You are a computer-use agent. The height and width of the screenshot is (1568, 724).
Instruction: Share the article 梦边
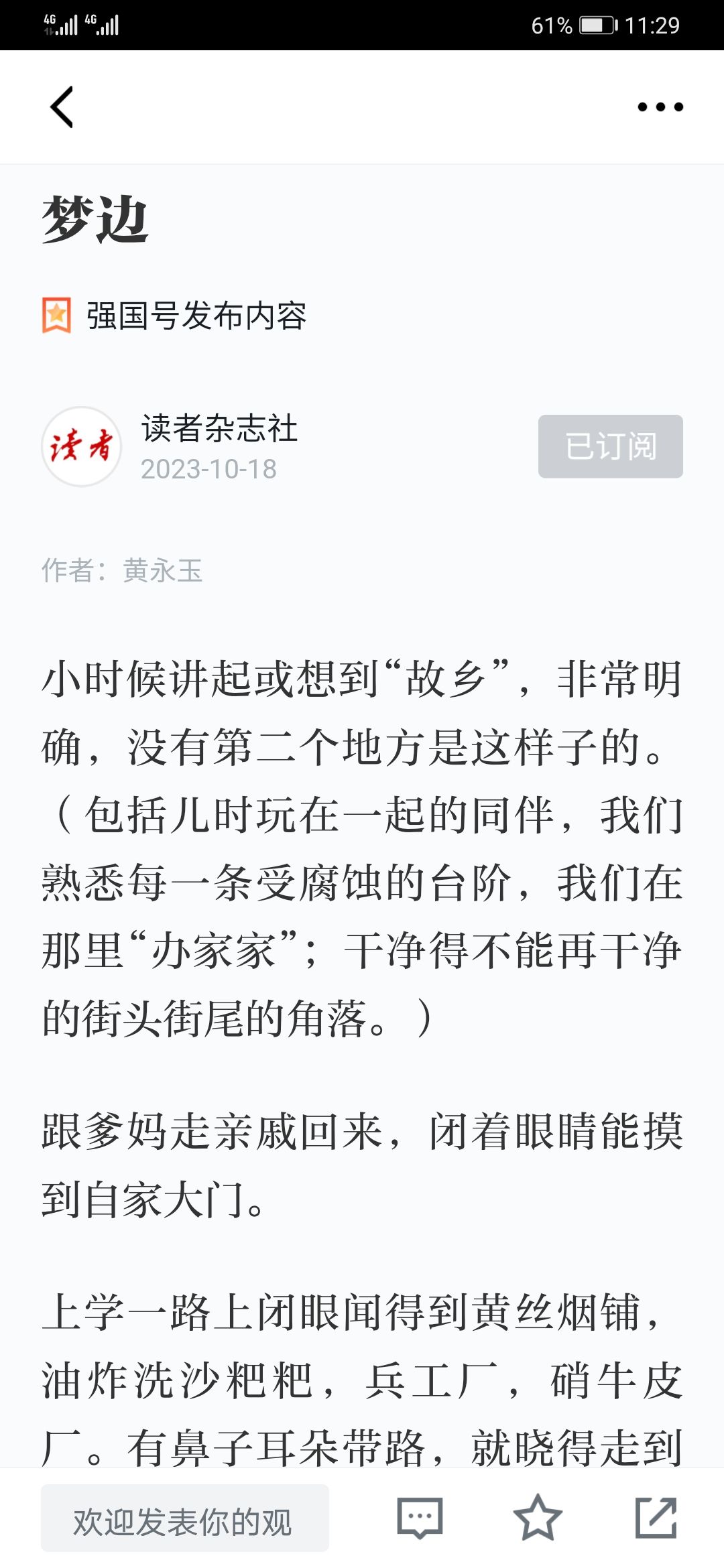coord(656,1518)
